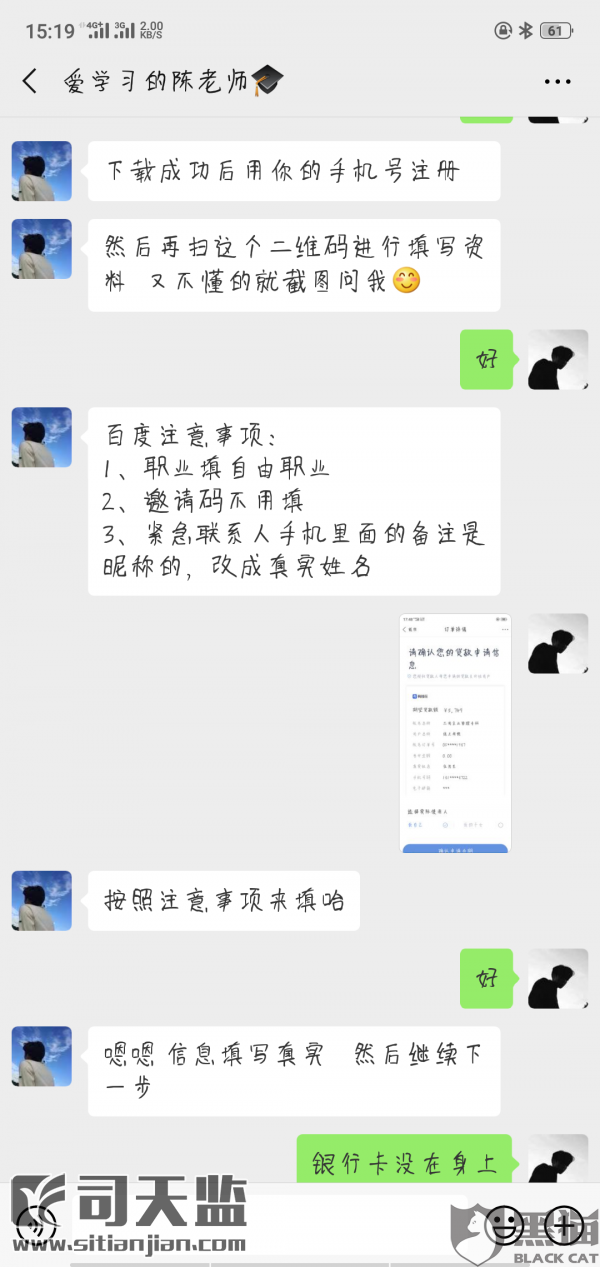Switch to voice message input
The width and height of the screenshot is (600, 1267).
[37, 1224]
